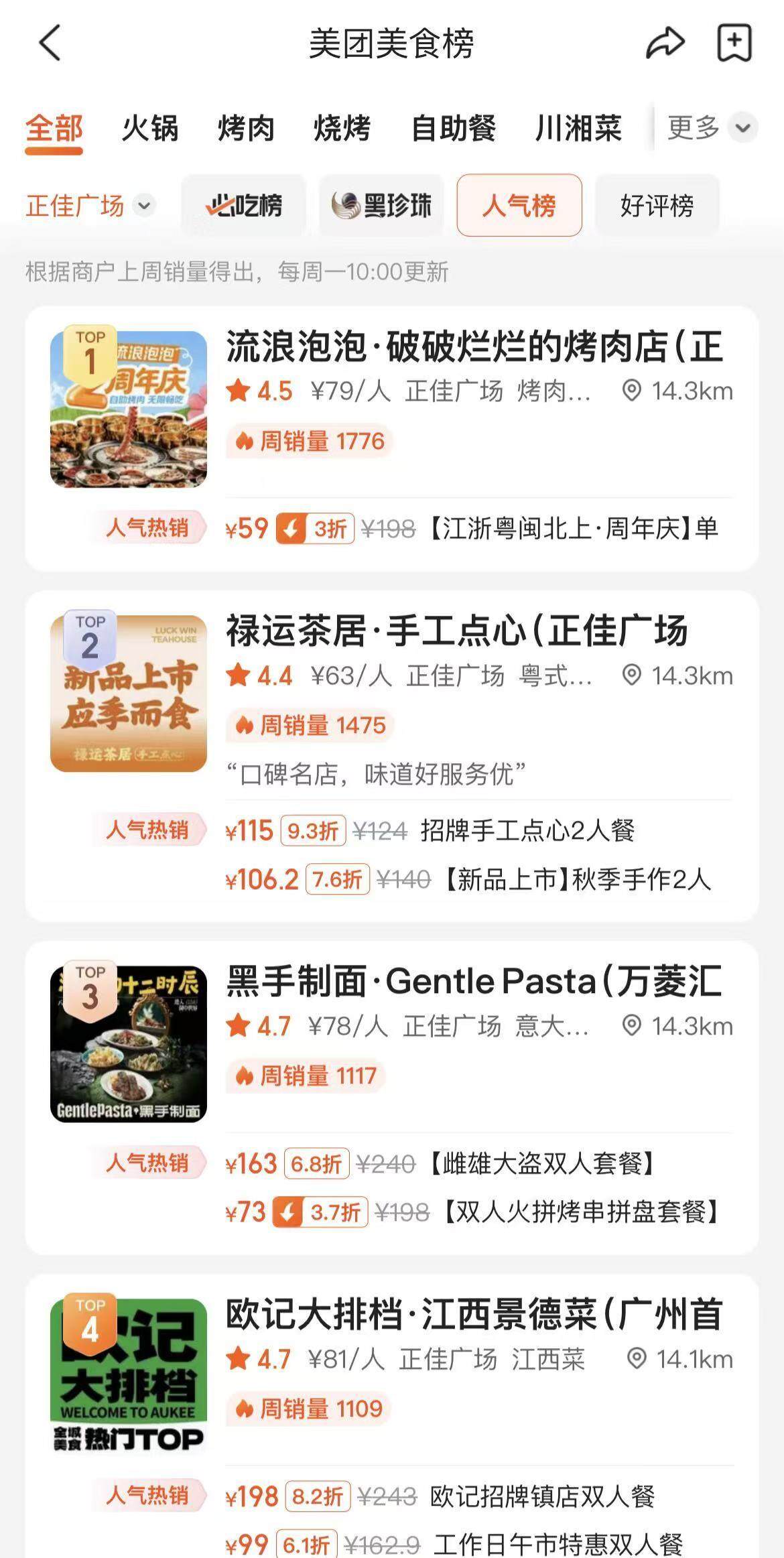This screenshot has height=1558, width=784.
Task: Switch to the 好评榜 ranking
Action: pos(657,206)
